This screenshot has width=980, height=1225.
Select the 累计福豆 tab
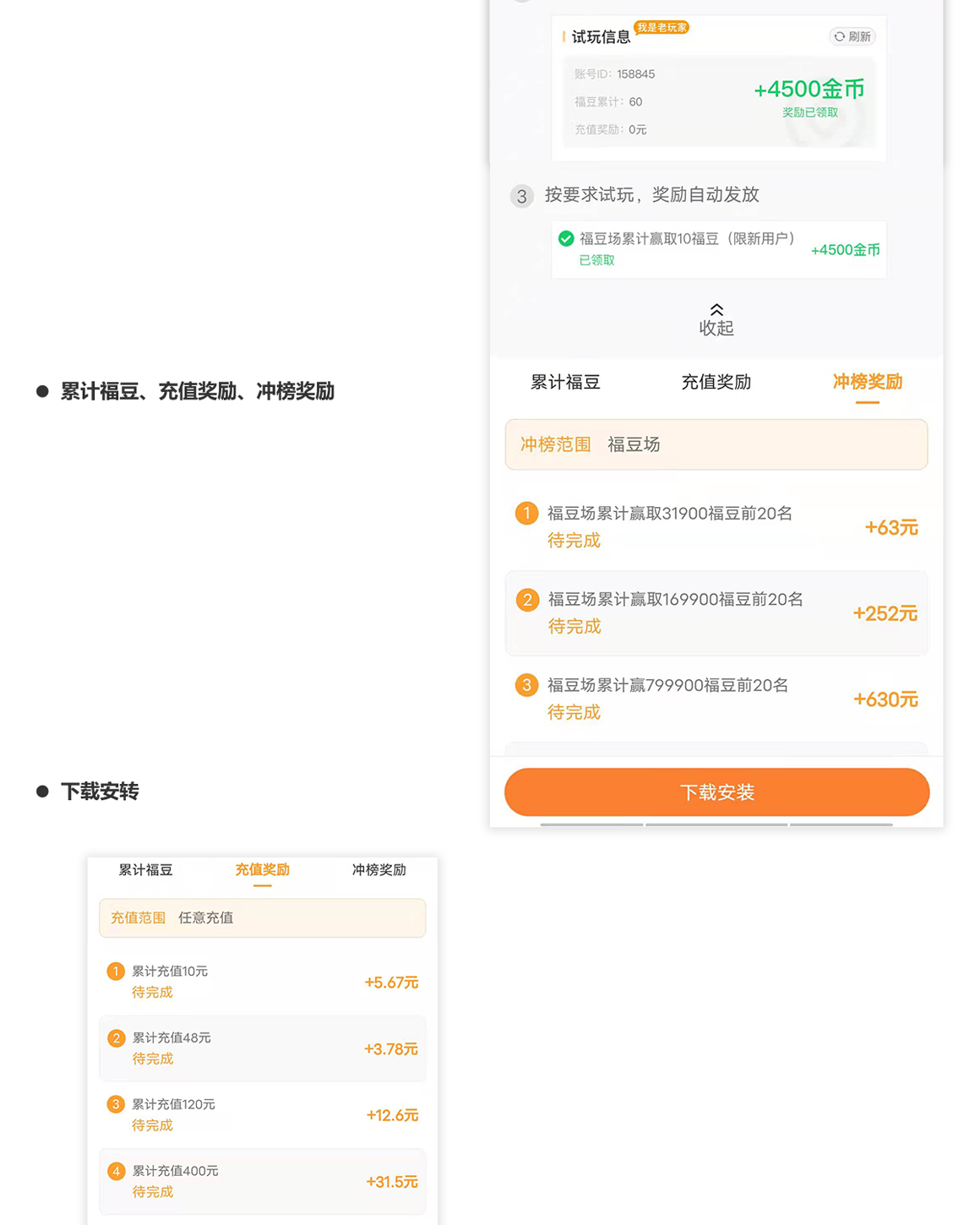point(565,382)
